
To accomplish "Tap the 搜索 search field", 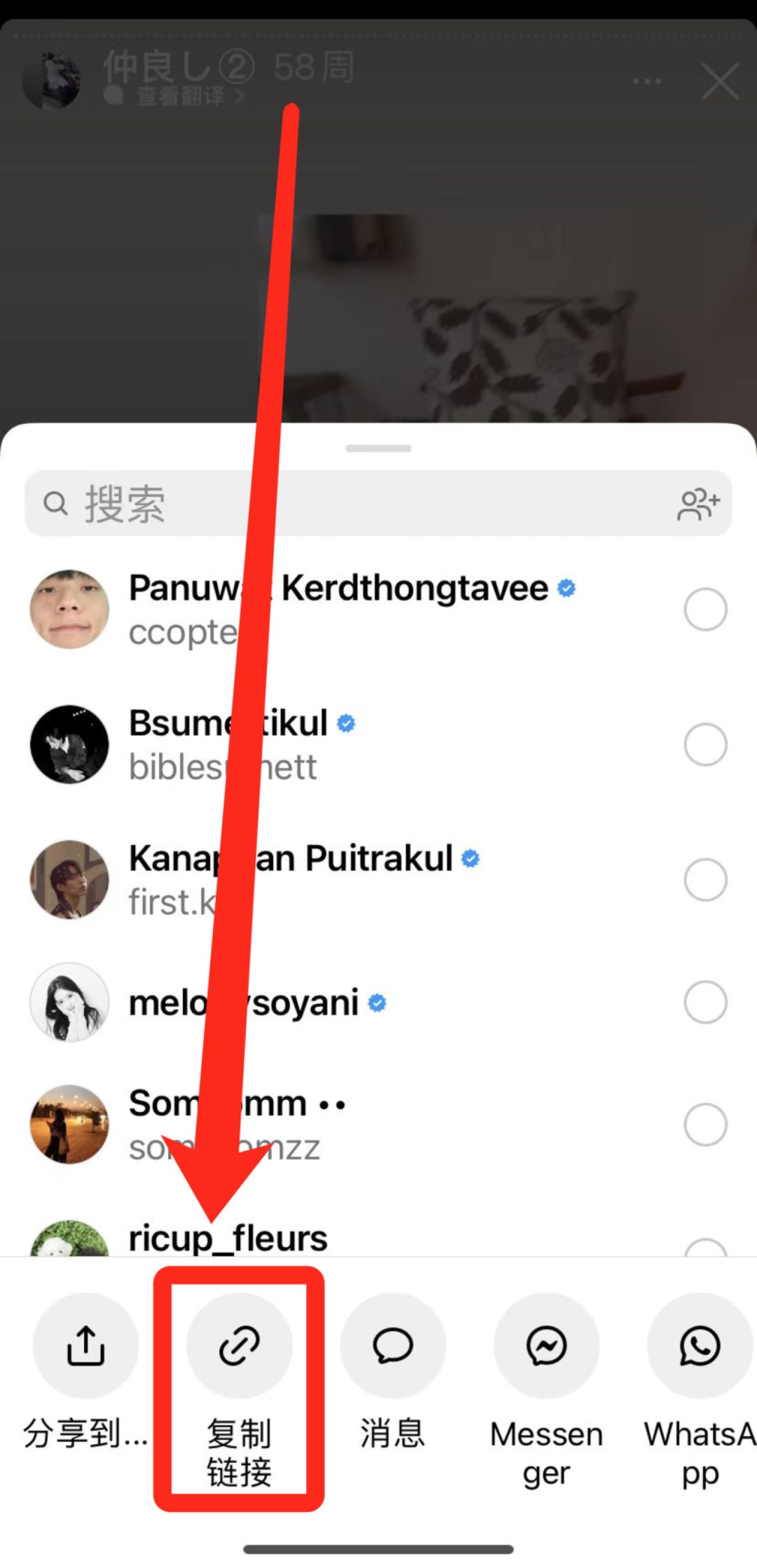I will (350, 504).
